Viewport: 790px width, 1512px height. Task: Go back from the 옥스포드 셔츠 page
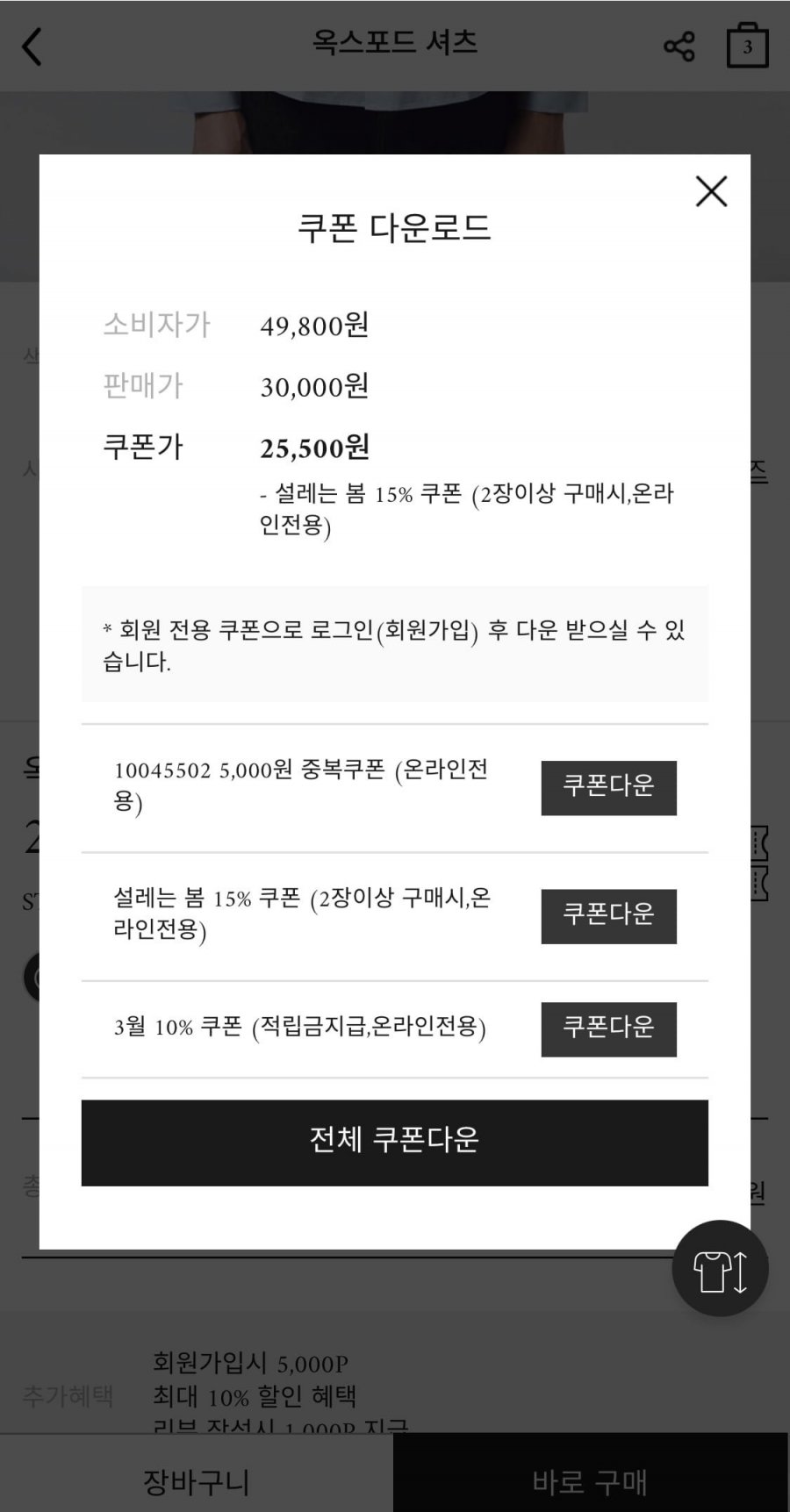32,47
